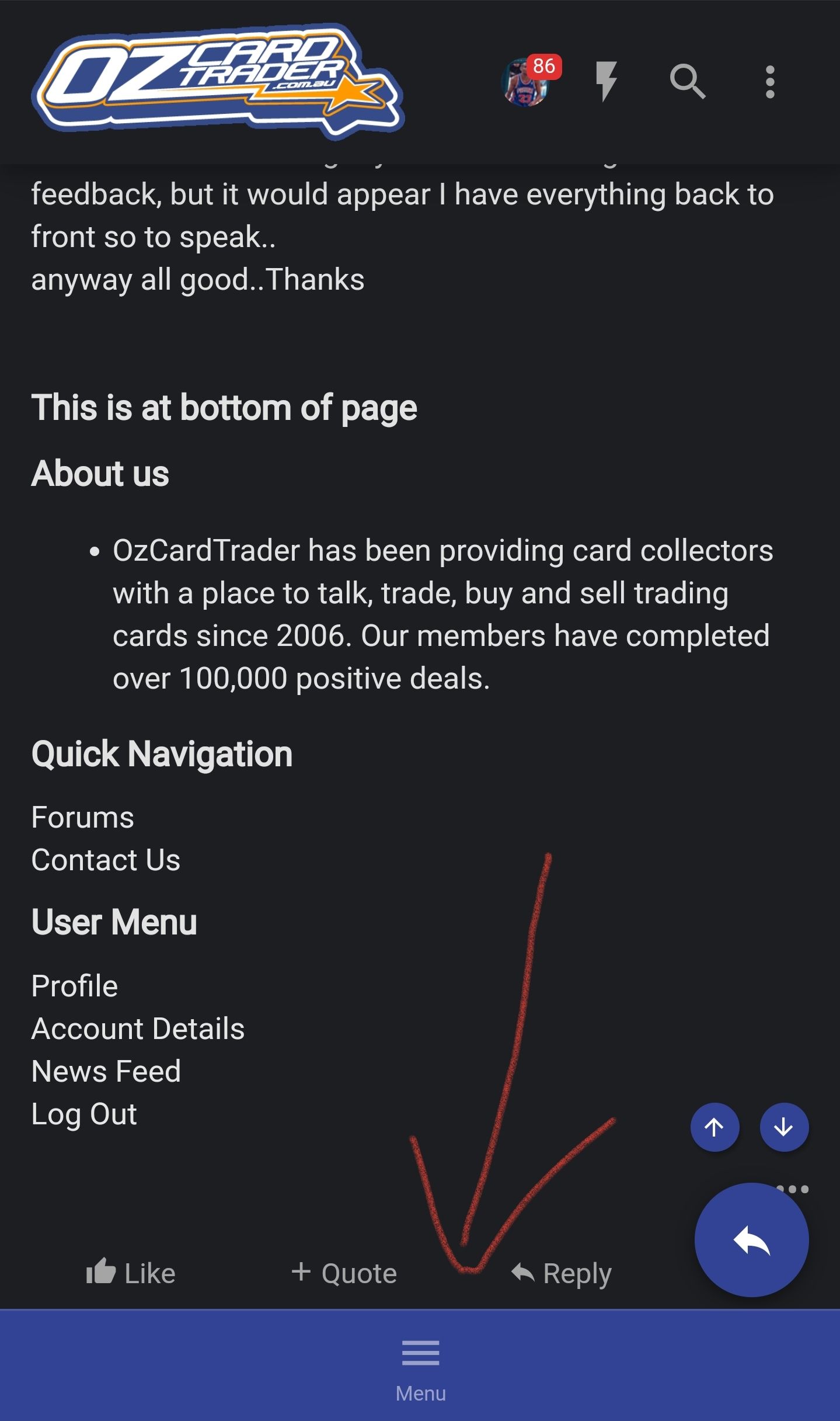Screen dimensions: 840x1421
Task: Open Account Details
Action: [x=138, y=1029]
